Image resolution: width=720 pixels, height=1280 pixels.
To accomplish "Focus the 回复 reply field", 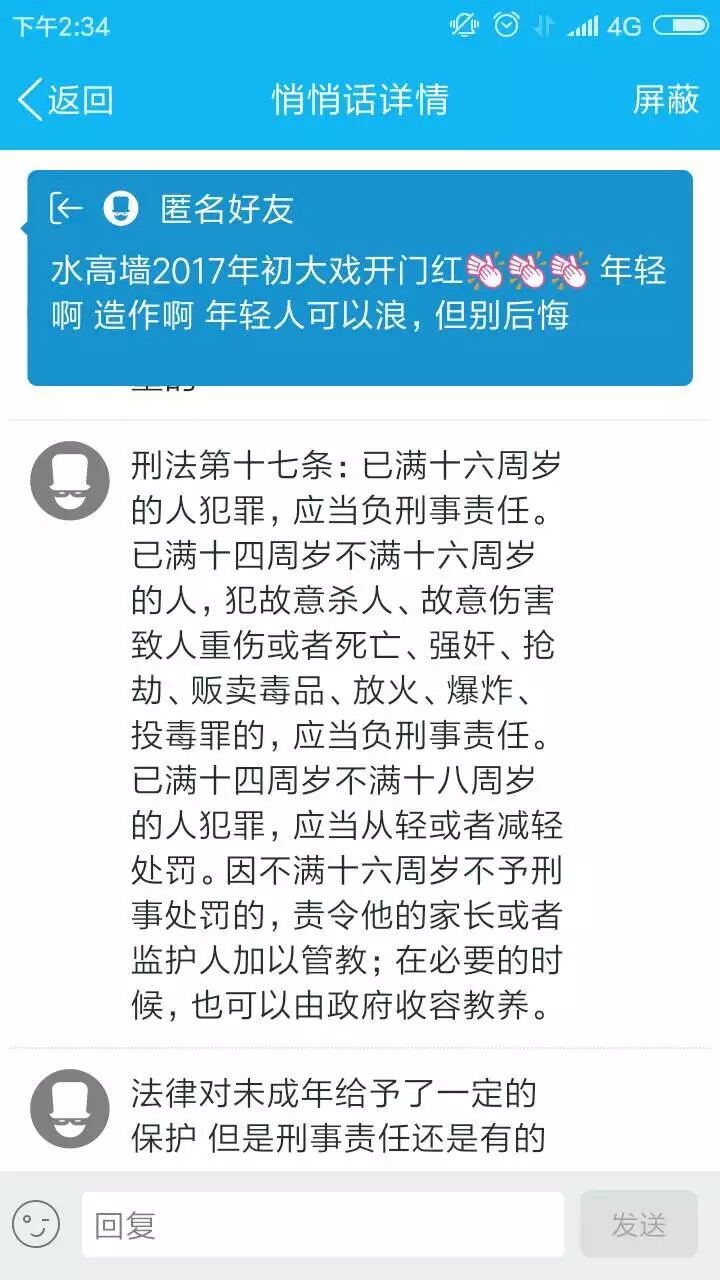I will 322,1224.
